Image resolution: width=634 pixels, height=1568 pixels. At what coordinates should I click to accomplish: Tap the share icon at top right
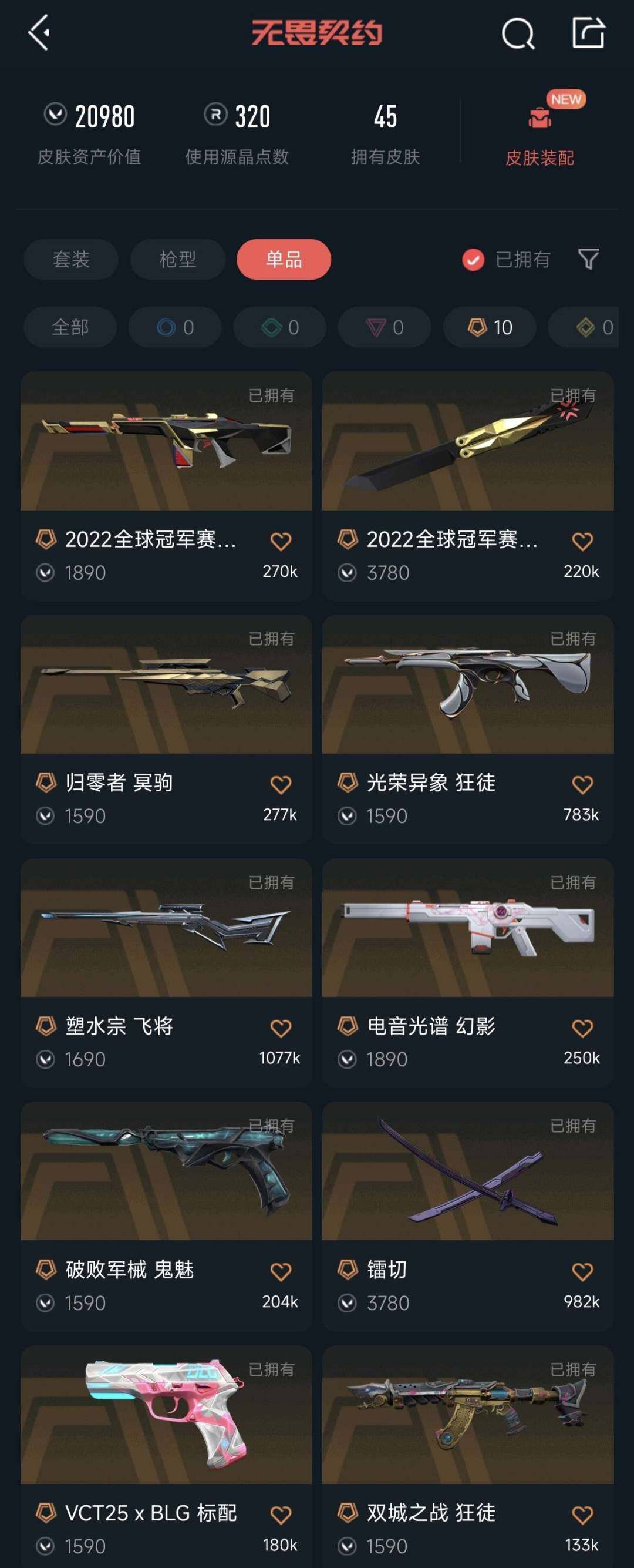tap(587, 34)
